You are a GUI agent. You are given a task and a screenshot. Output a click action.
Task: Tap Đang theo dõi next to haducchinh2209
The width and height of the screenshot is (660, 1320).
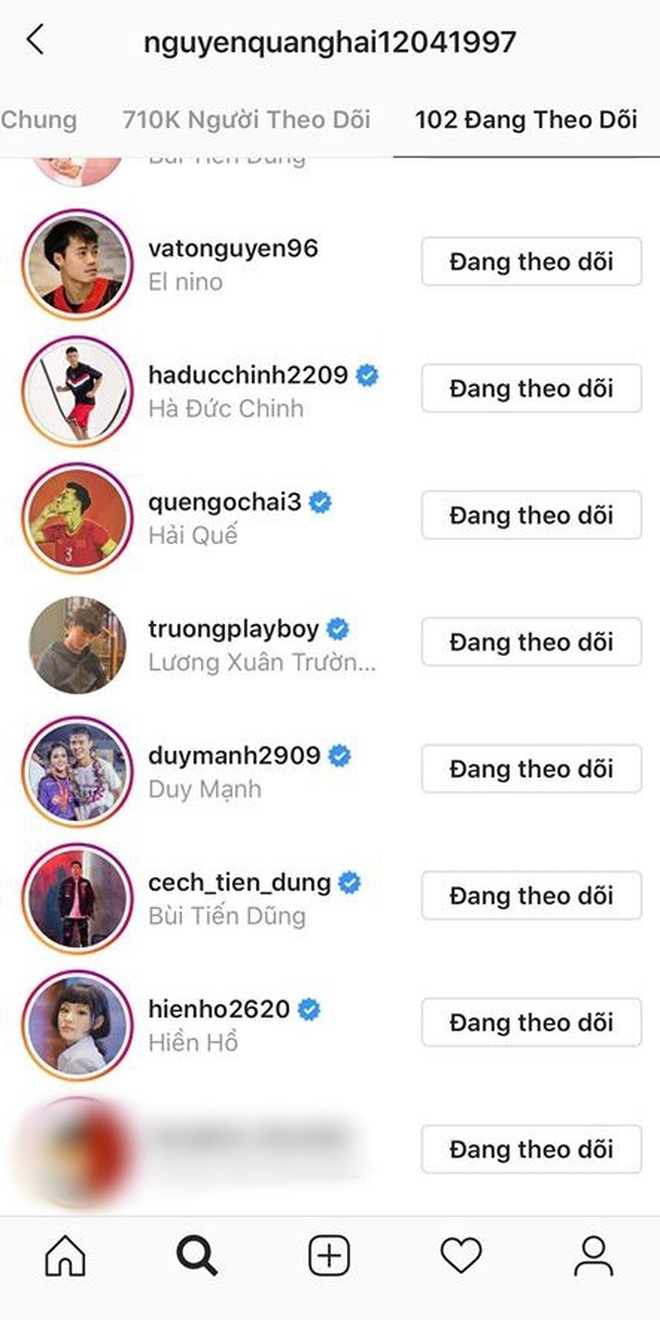click(x=531, y=389)
